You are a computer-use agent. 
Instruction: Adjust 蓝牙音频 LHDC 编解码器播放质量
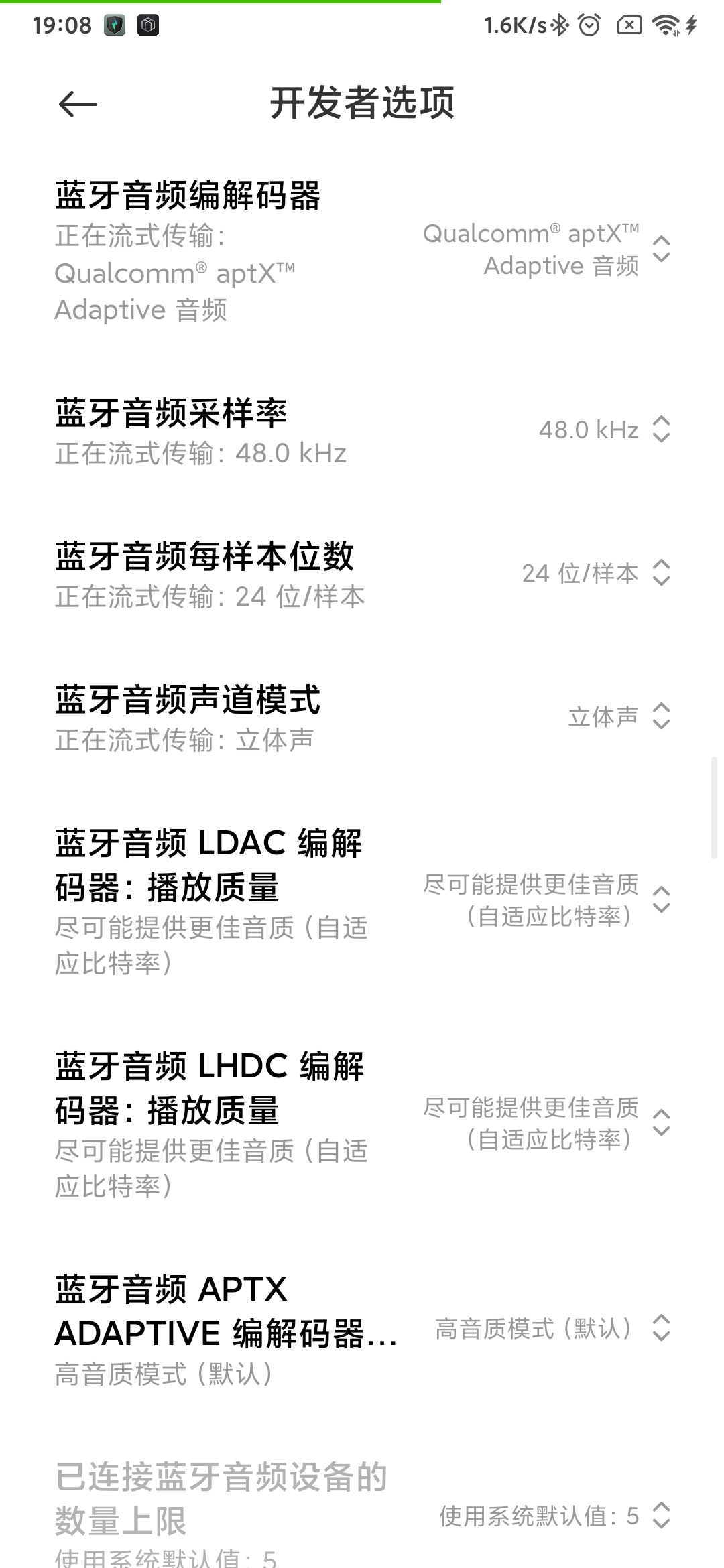(x=362, y=1123)
